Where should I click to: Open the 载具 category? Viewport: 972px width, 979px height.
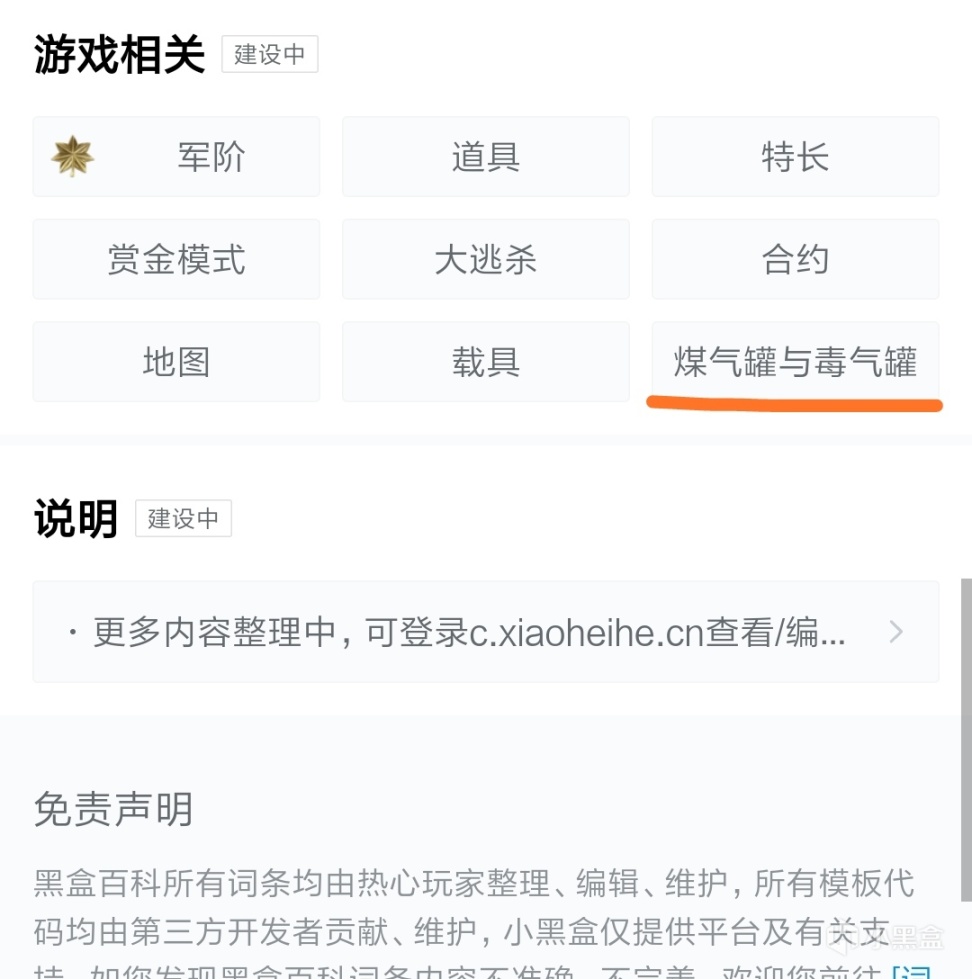485,362
